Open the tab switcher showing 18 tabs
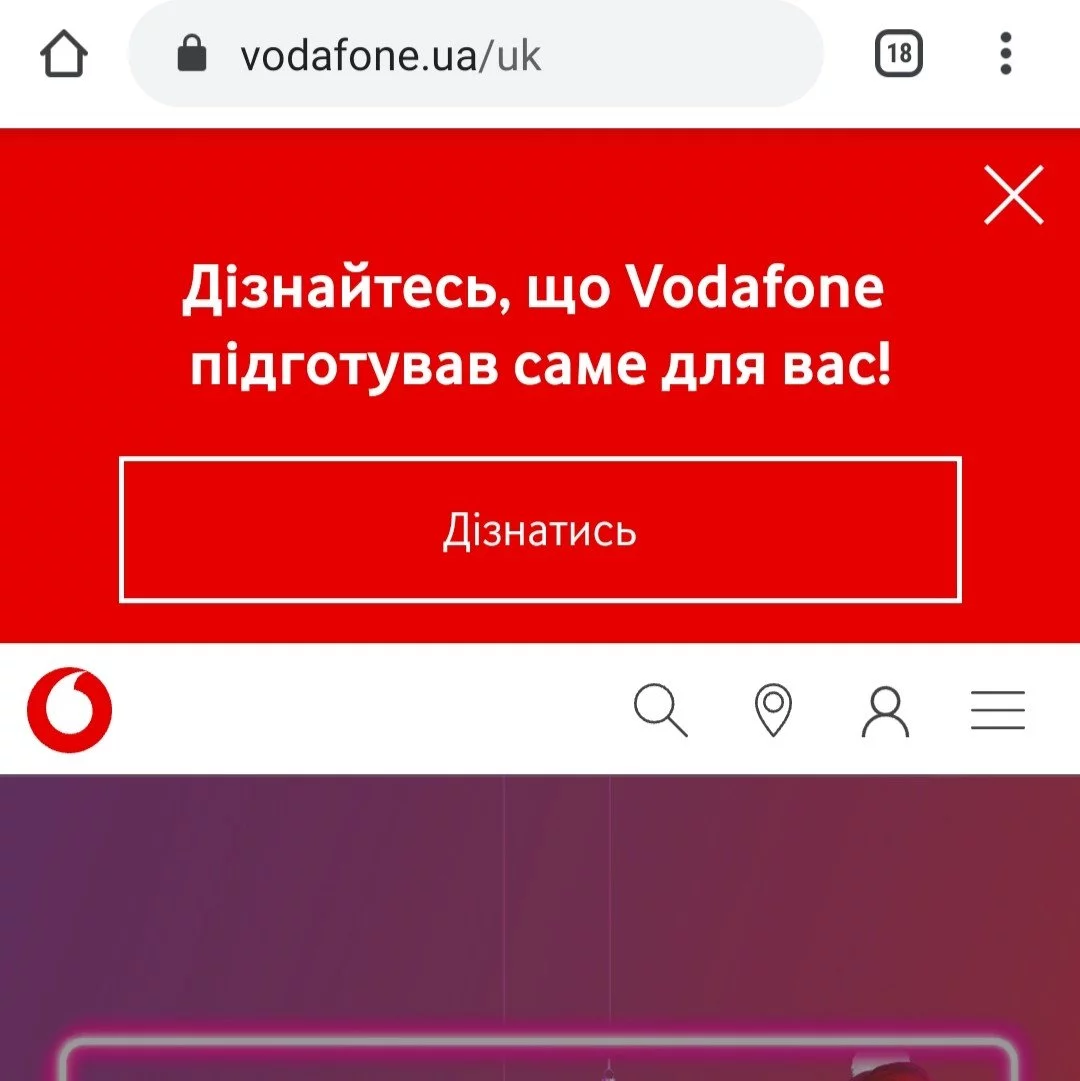The width and height of the screenshot is (1080, 1081). pos(898,54)
